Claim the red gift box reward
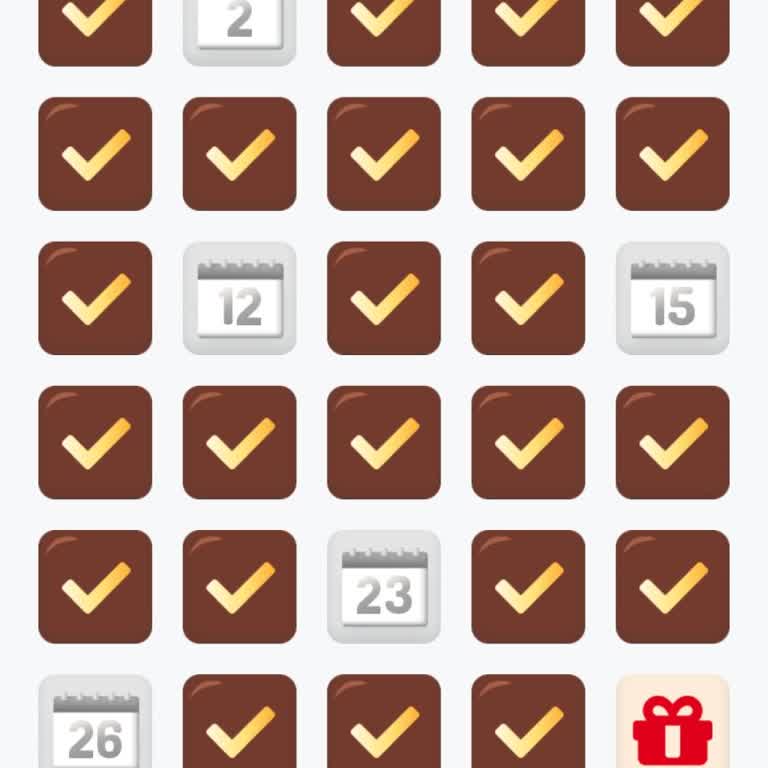Screen dimensions: 768x768 [x=673, y=725]
